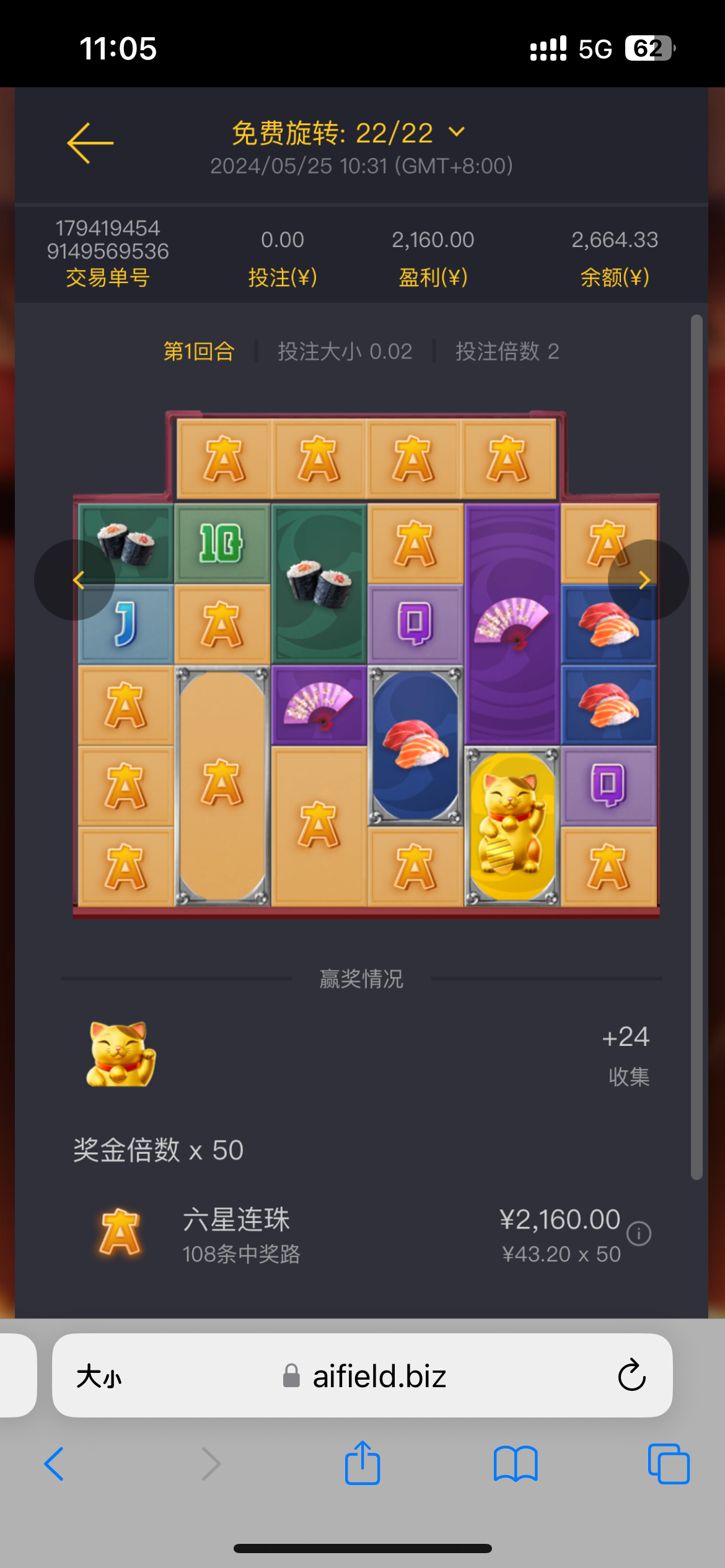Show the next round with right arrow
This screenshot has width=725, height=1568.
648,580
